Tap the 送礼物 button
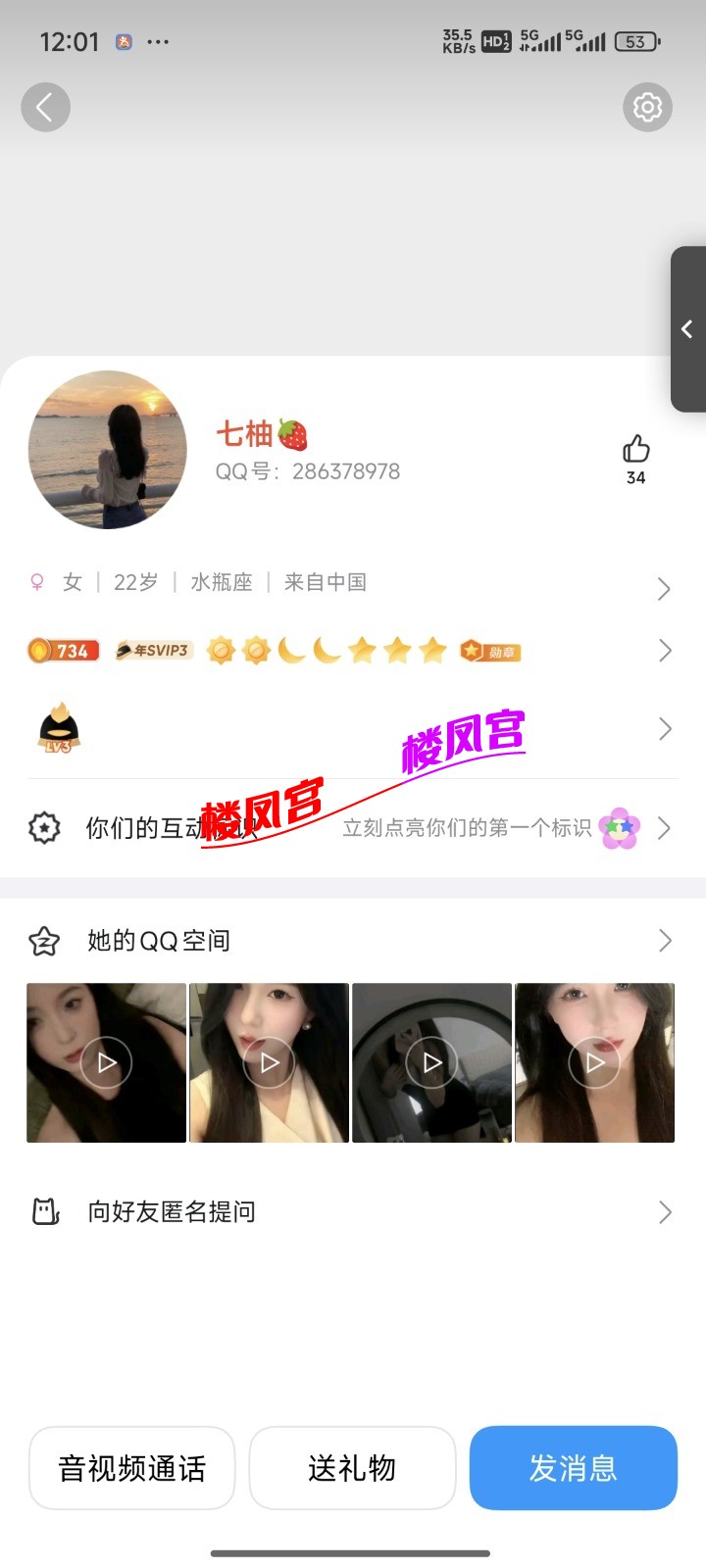Screen dimensions: 706x1568 point(352,1467)
